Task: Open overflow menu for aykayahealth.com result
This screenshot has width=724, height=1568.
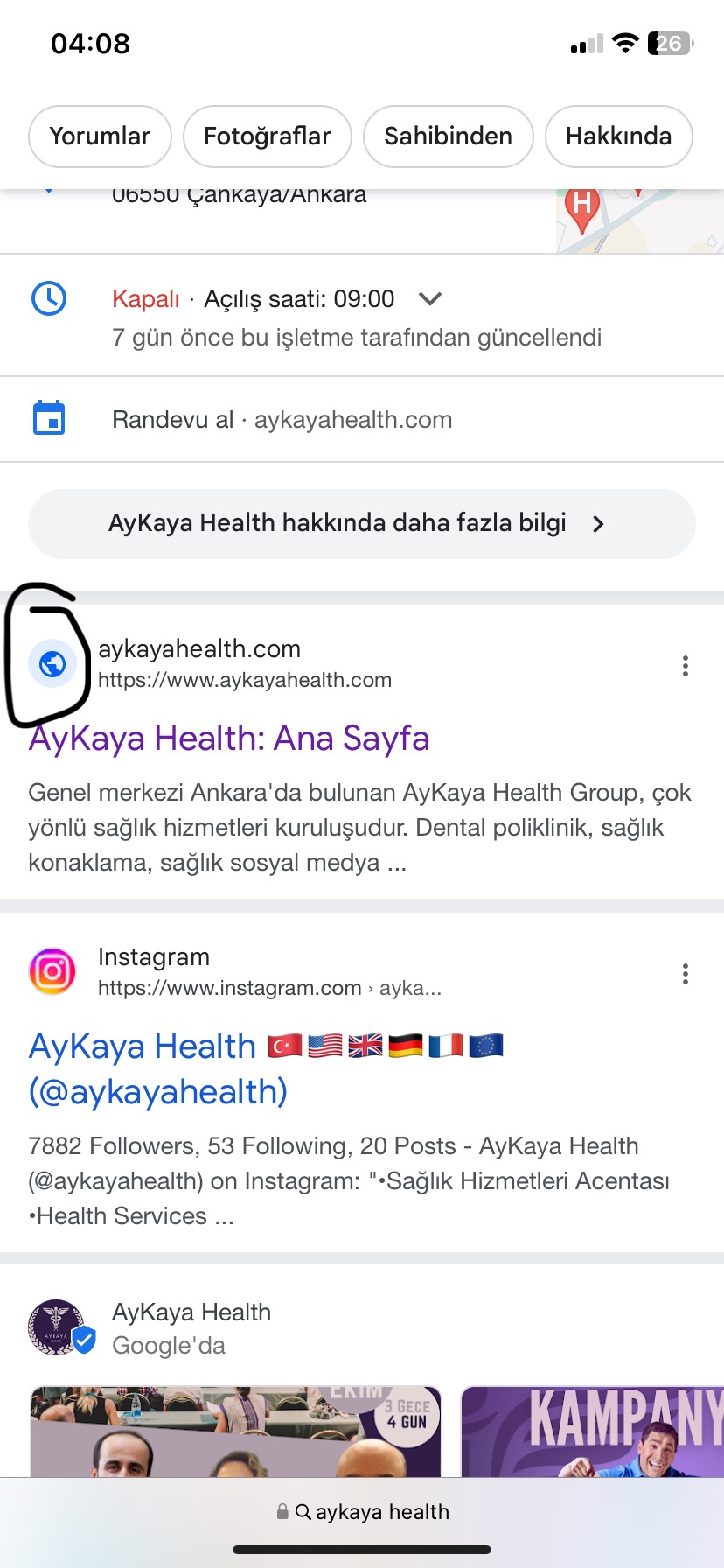Action: pos(685,666)
